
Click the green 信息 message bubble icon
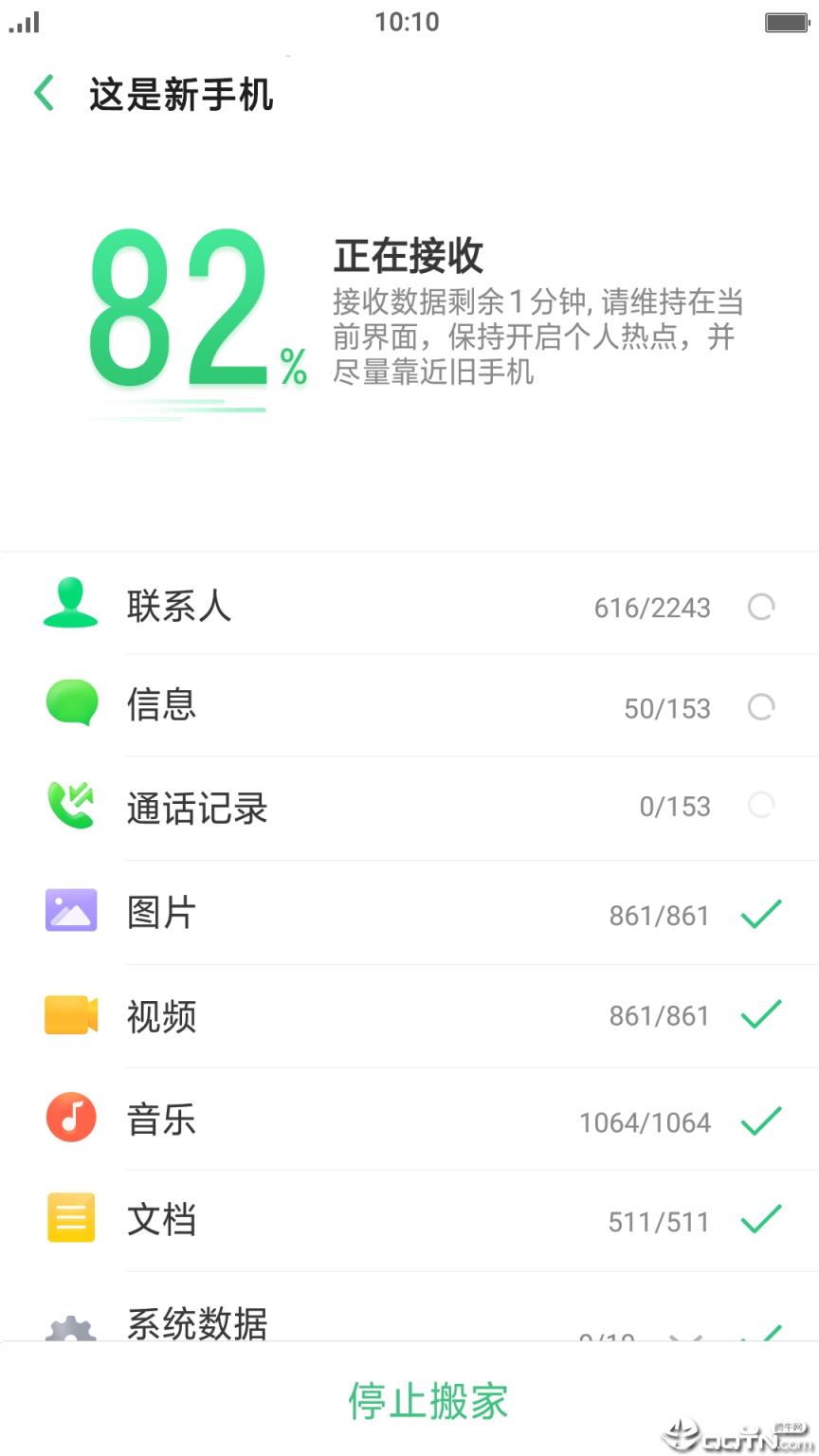70,705
